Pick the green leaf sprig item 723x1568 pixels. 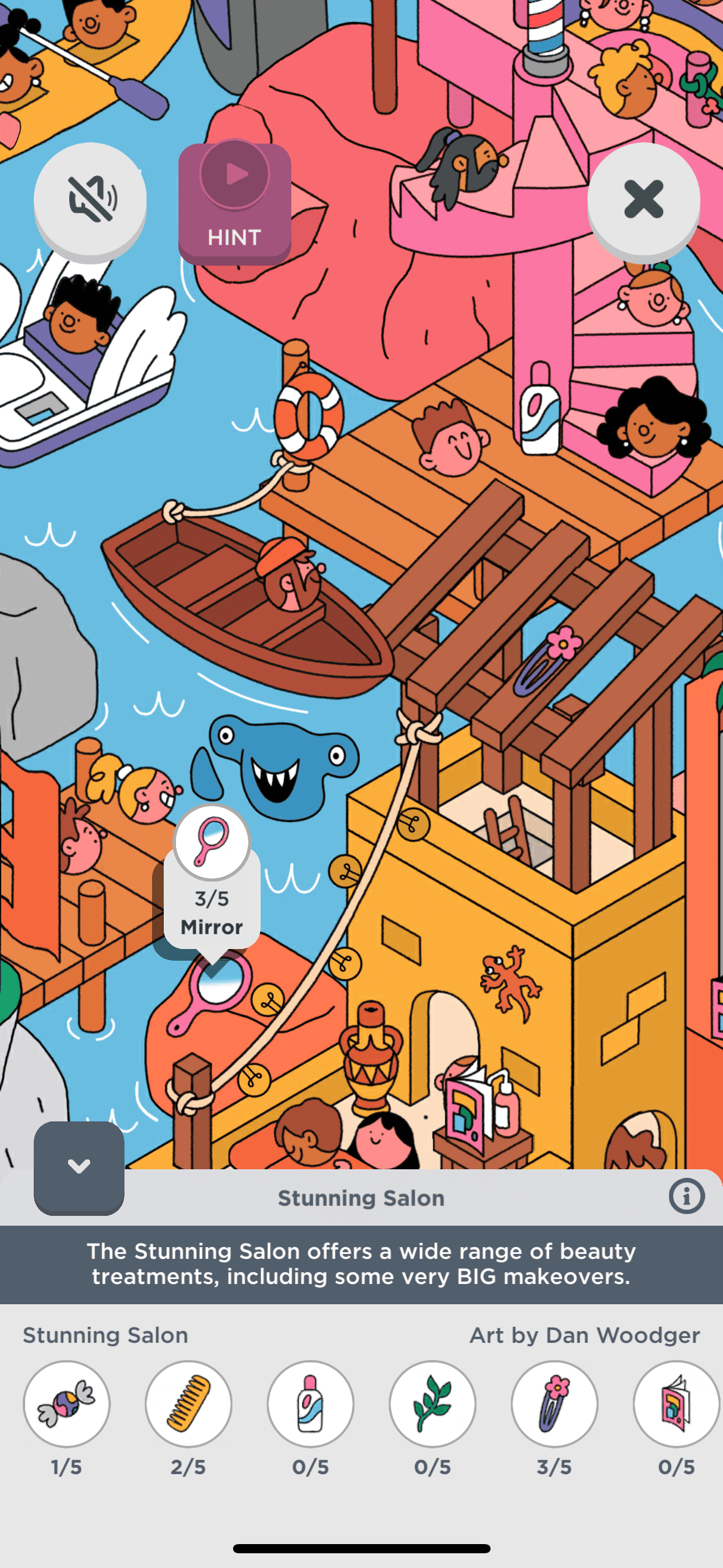click(432, 1404)
